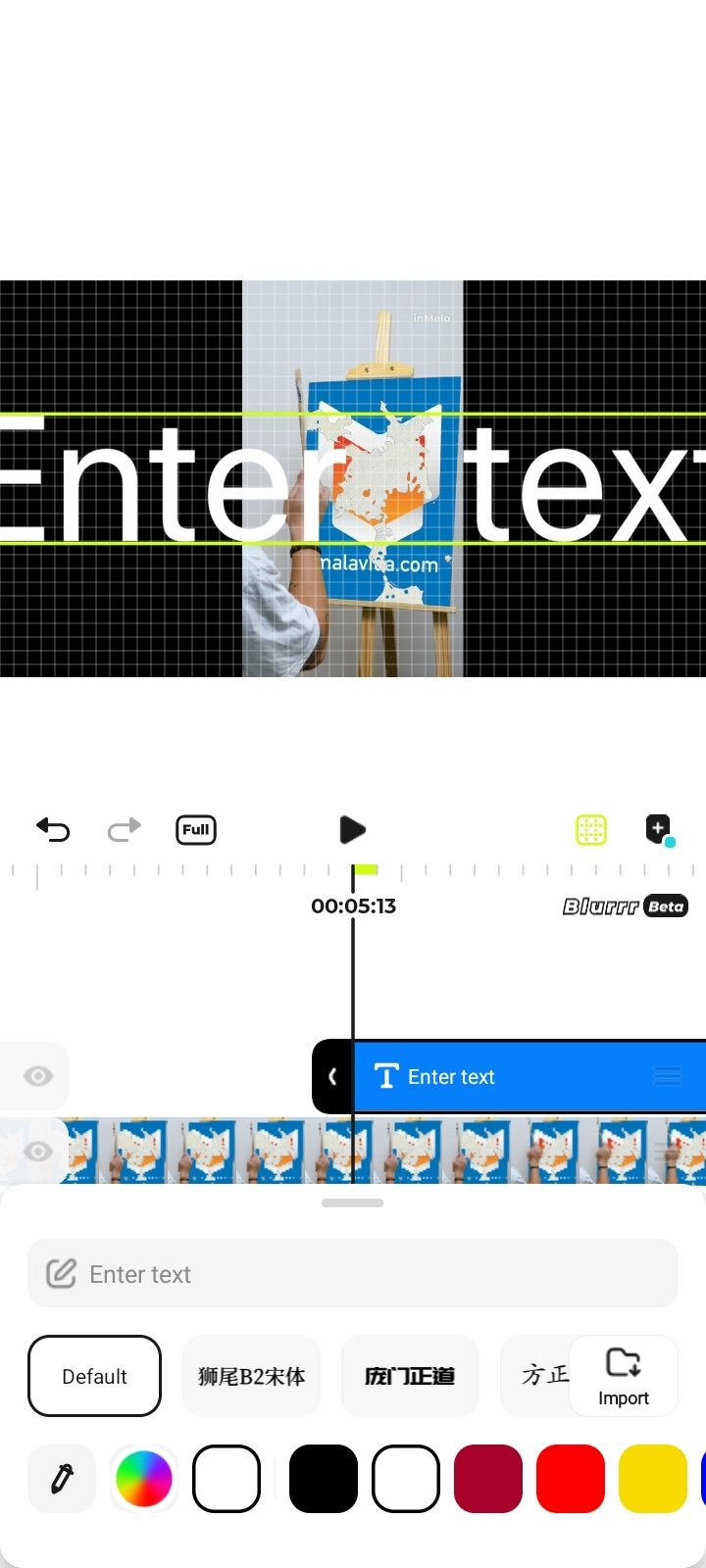The width and height of the screenshot is (706, 1568).
Task: Toggle visibility of the text layer
Action: [38, 1076]
